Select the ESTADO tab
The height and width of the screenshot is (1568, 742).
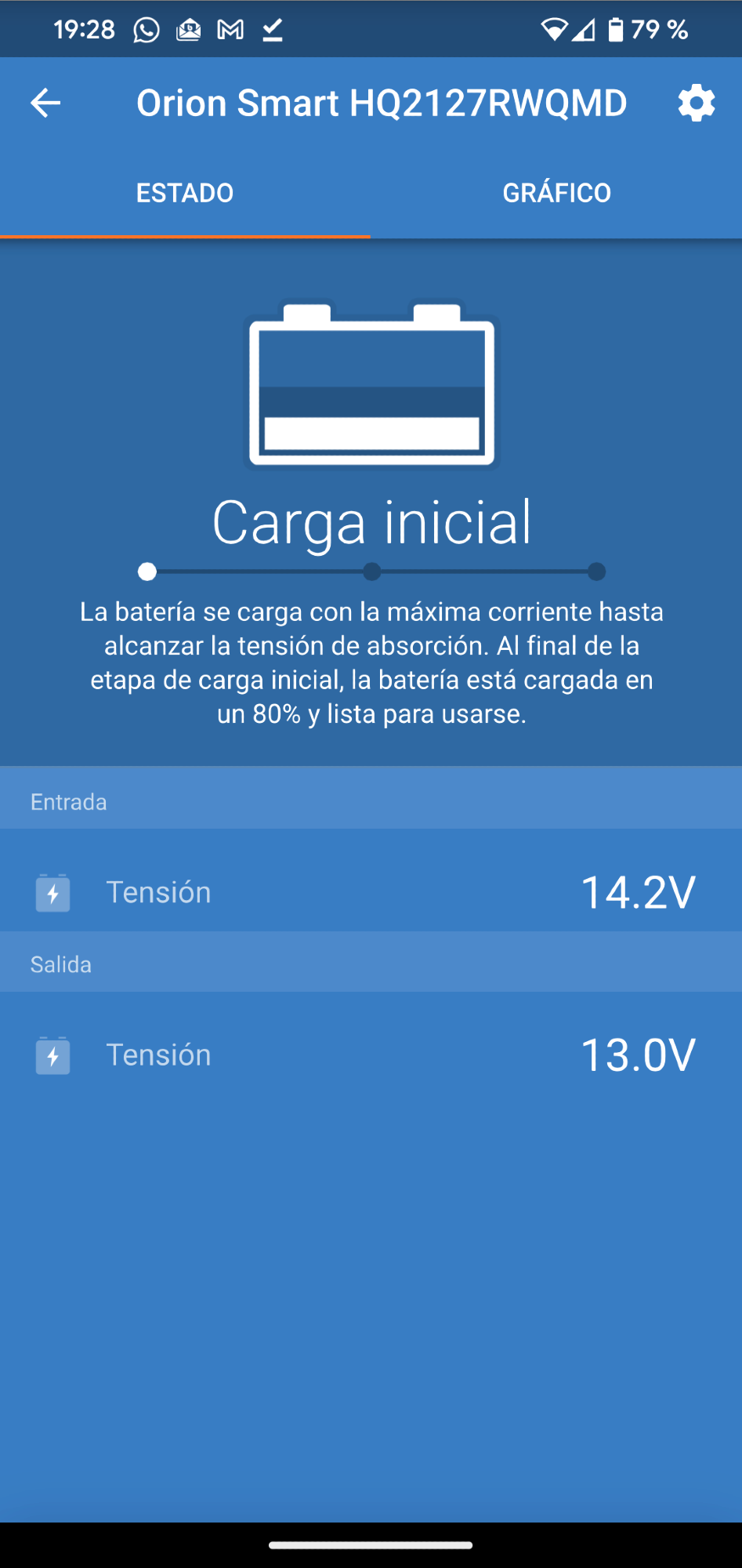click(185, 193)
